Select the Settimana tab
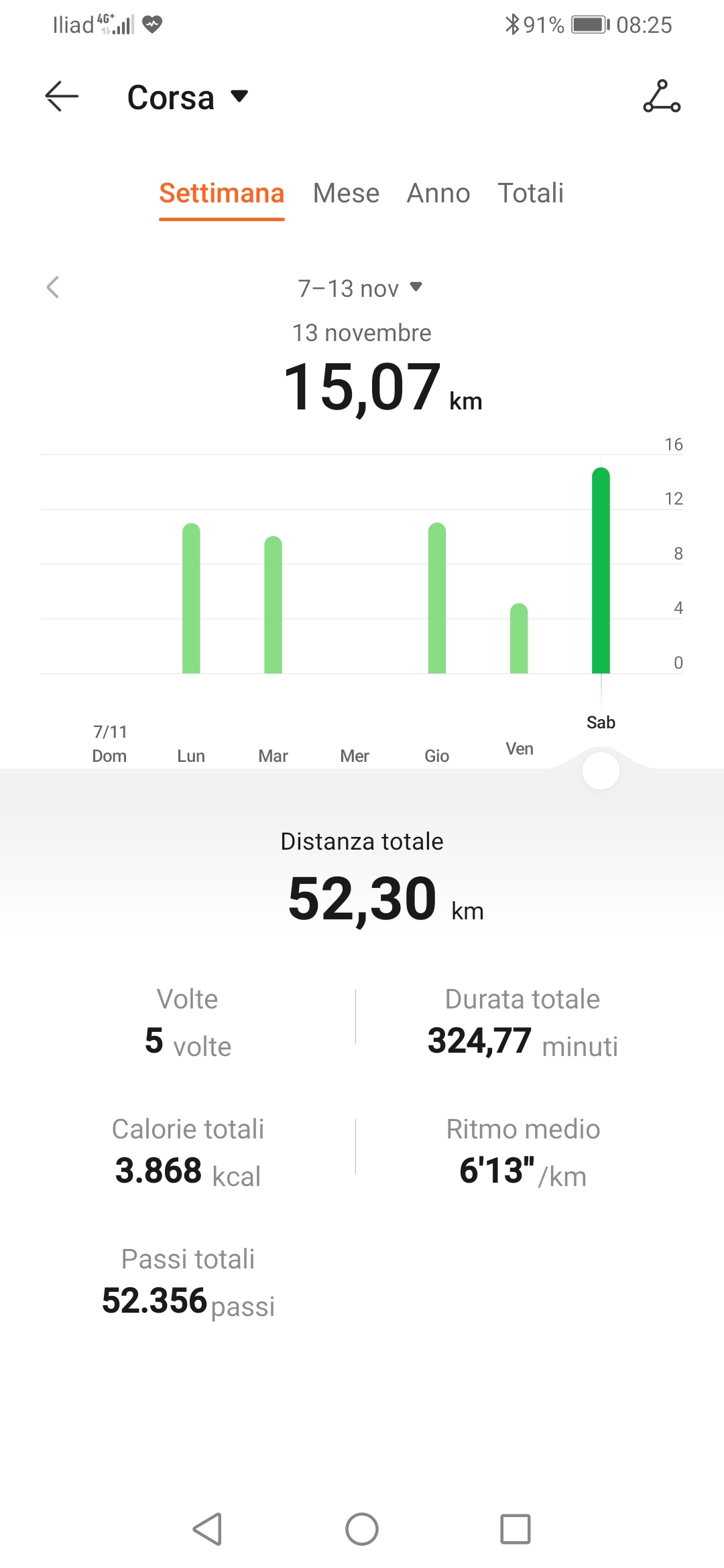Viewport: 724px width, 1568px height. (x=222, y=194)
